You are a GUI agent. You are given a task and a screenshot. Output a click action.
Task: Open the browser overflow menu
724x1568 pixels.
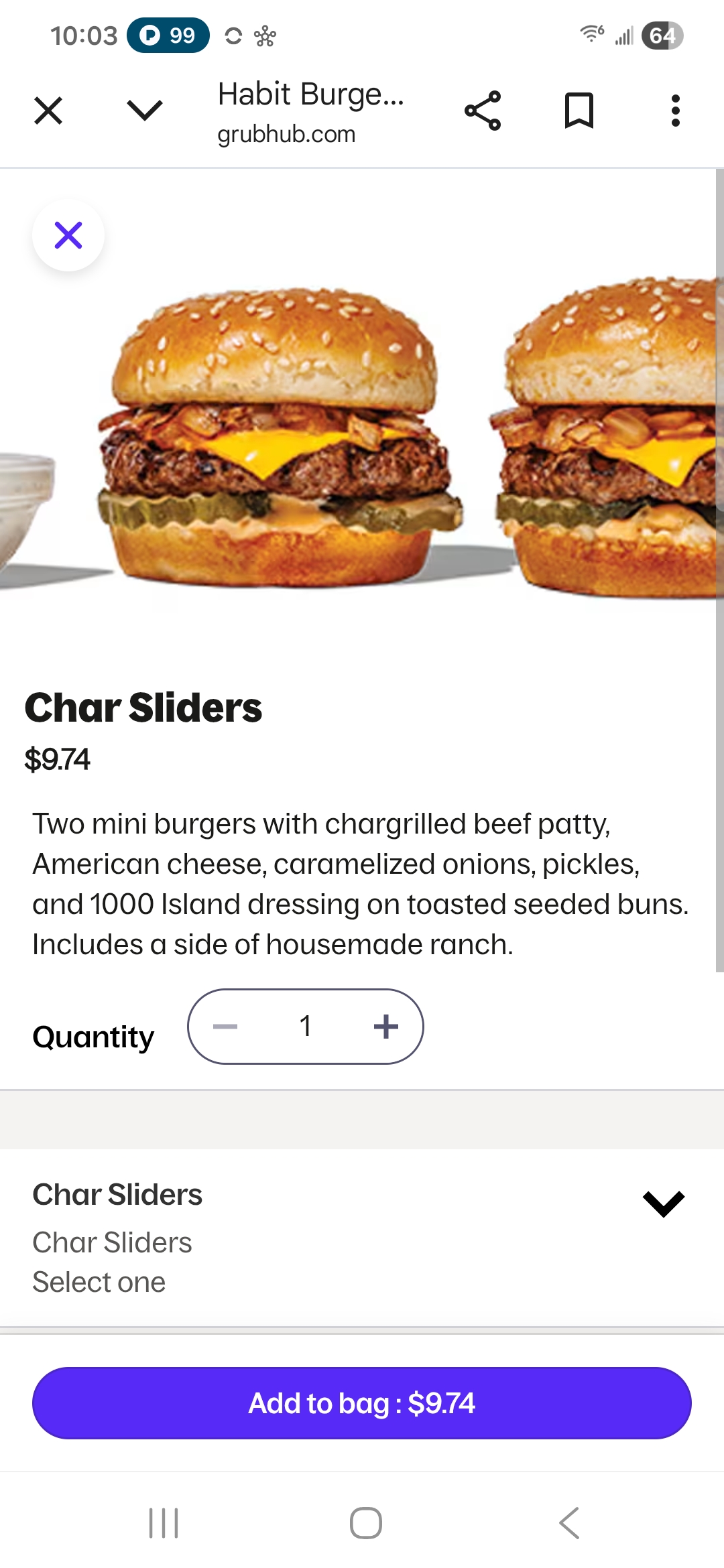(675, 111)
